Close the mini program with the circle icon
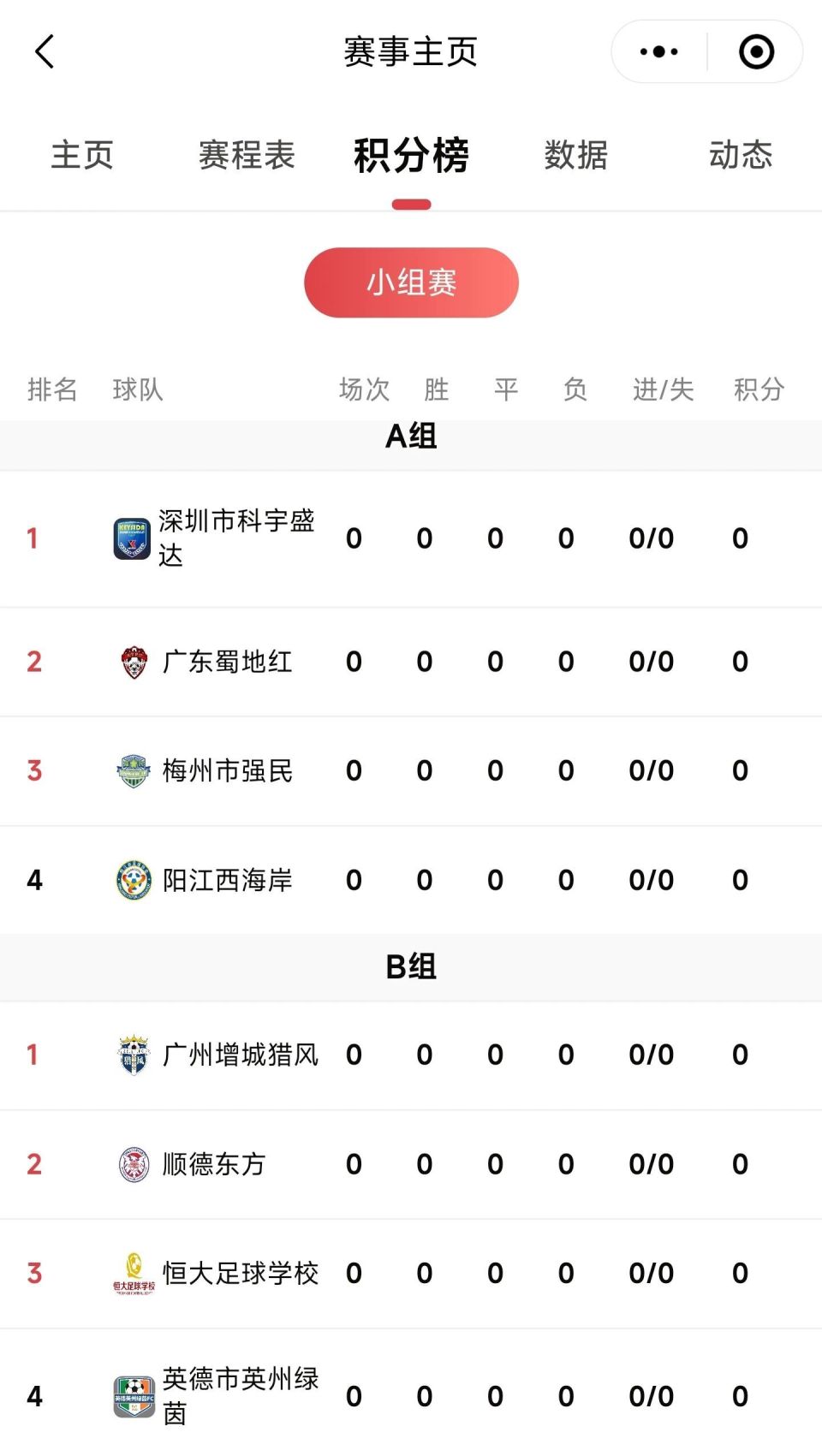822x1456 pixels. [x=756, y=52]
